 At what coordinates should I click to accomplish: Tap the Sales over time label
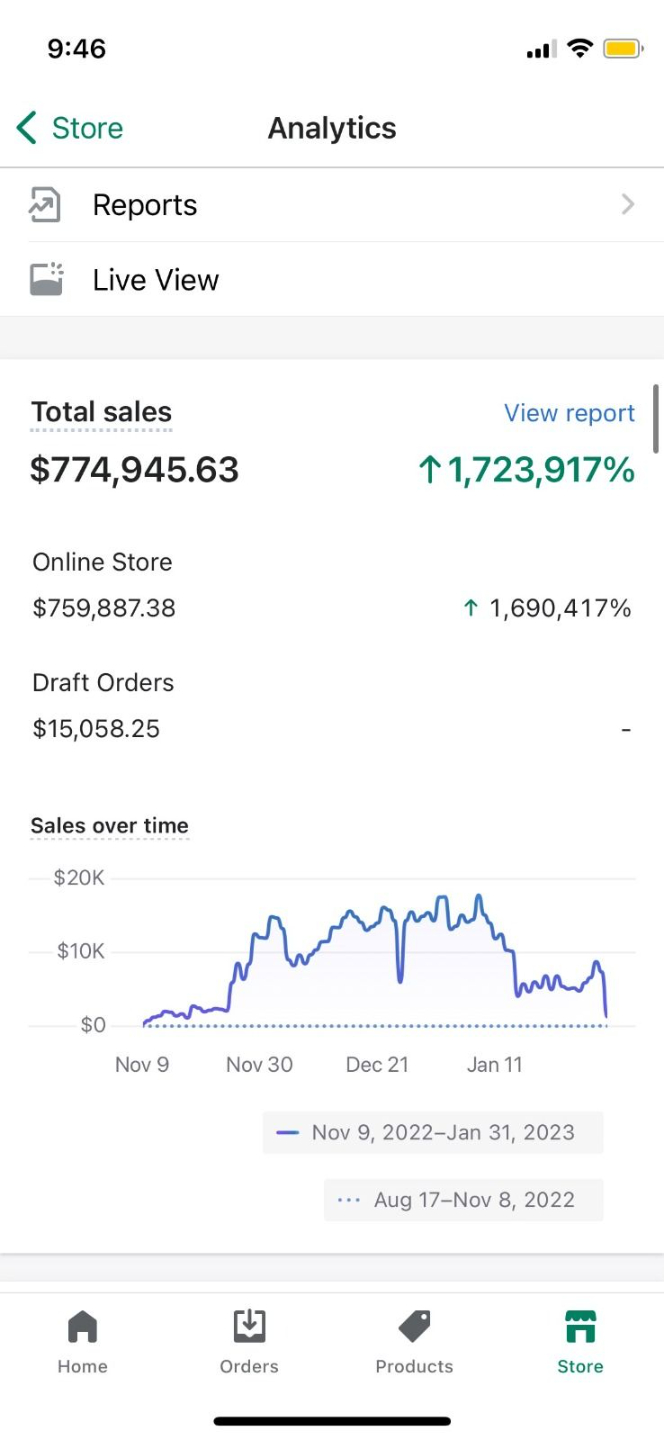(109, 825)
